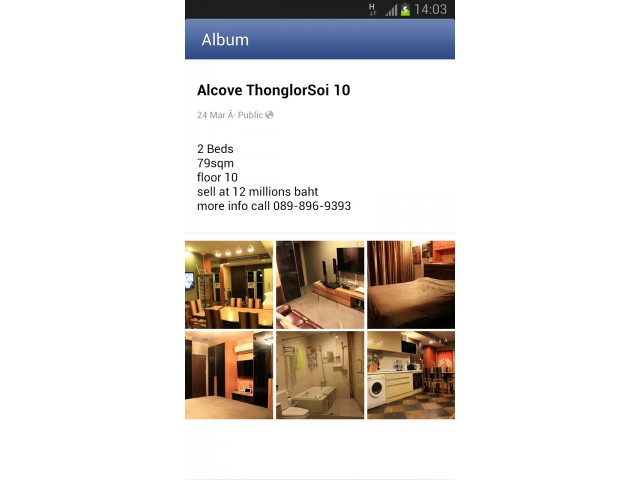Open the living room TV photo
640x480 pixels.
pos(320,285)
